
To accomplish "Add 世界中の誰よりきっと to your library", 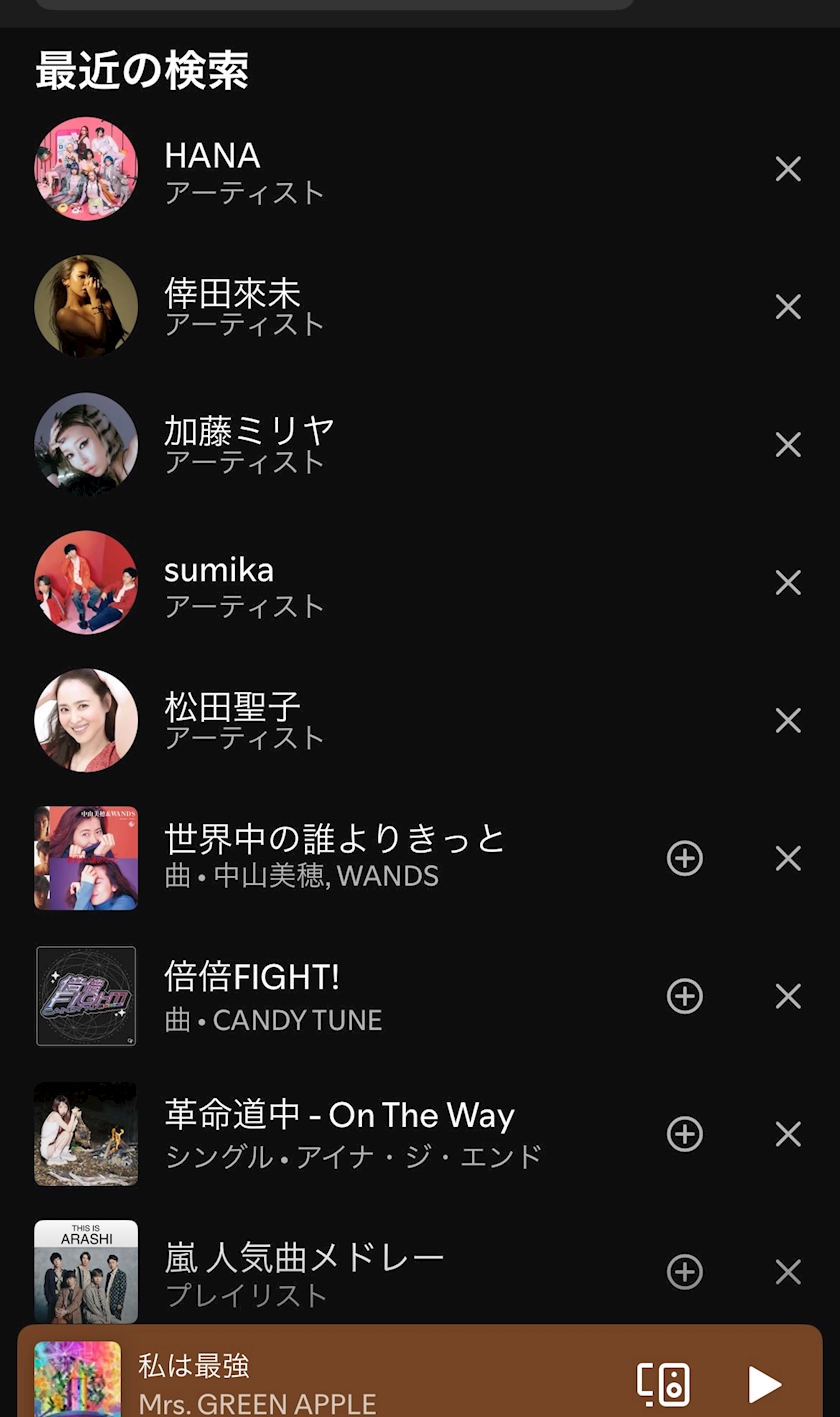I will click(x=685, y=858).
